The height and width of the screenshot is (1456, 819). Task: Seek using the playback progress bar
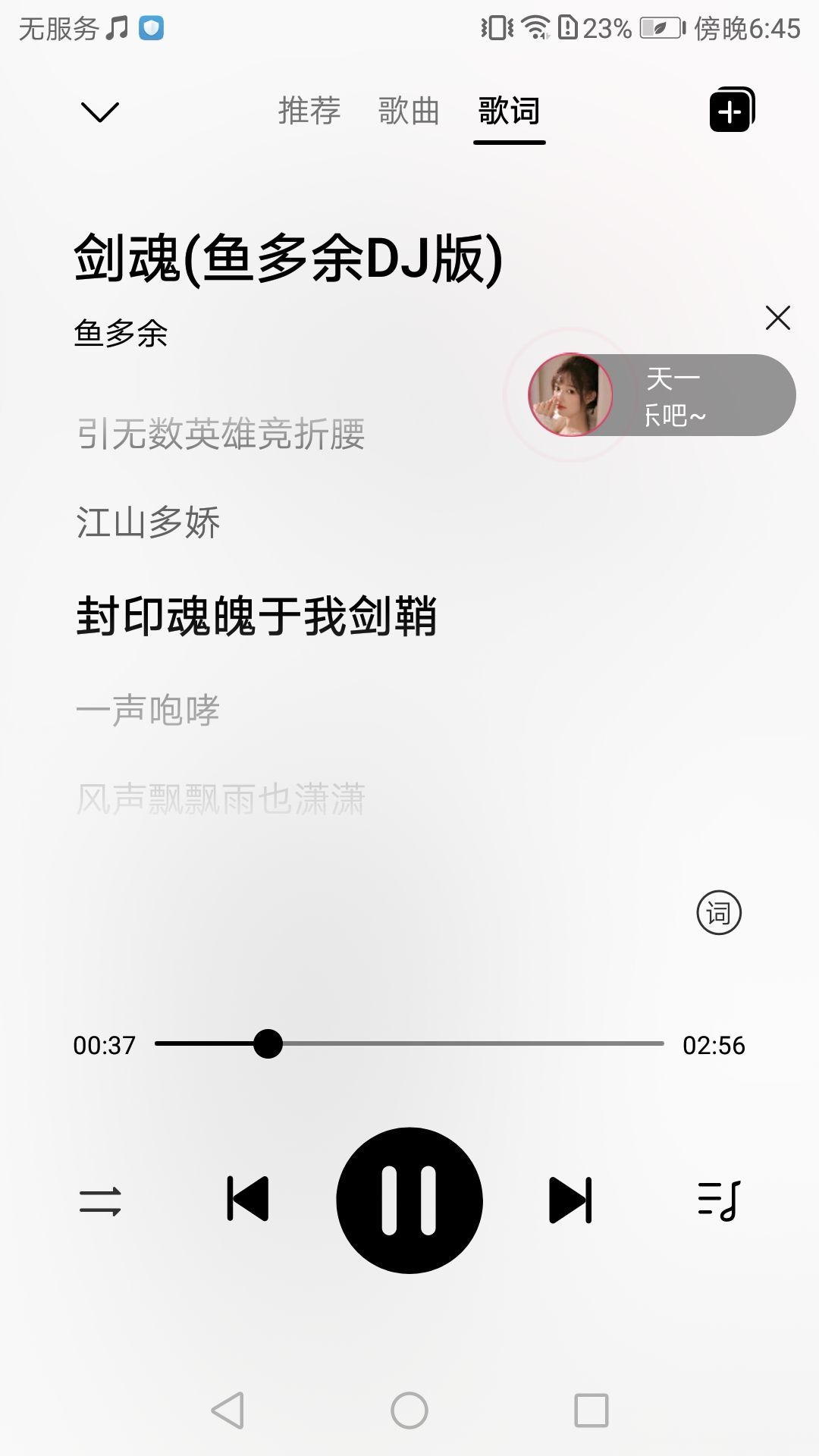(x=409, y=1043)
